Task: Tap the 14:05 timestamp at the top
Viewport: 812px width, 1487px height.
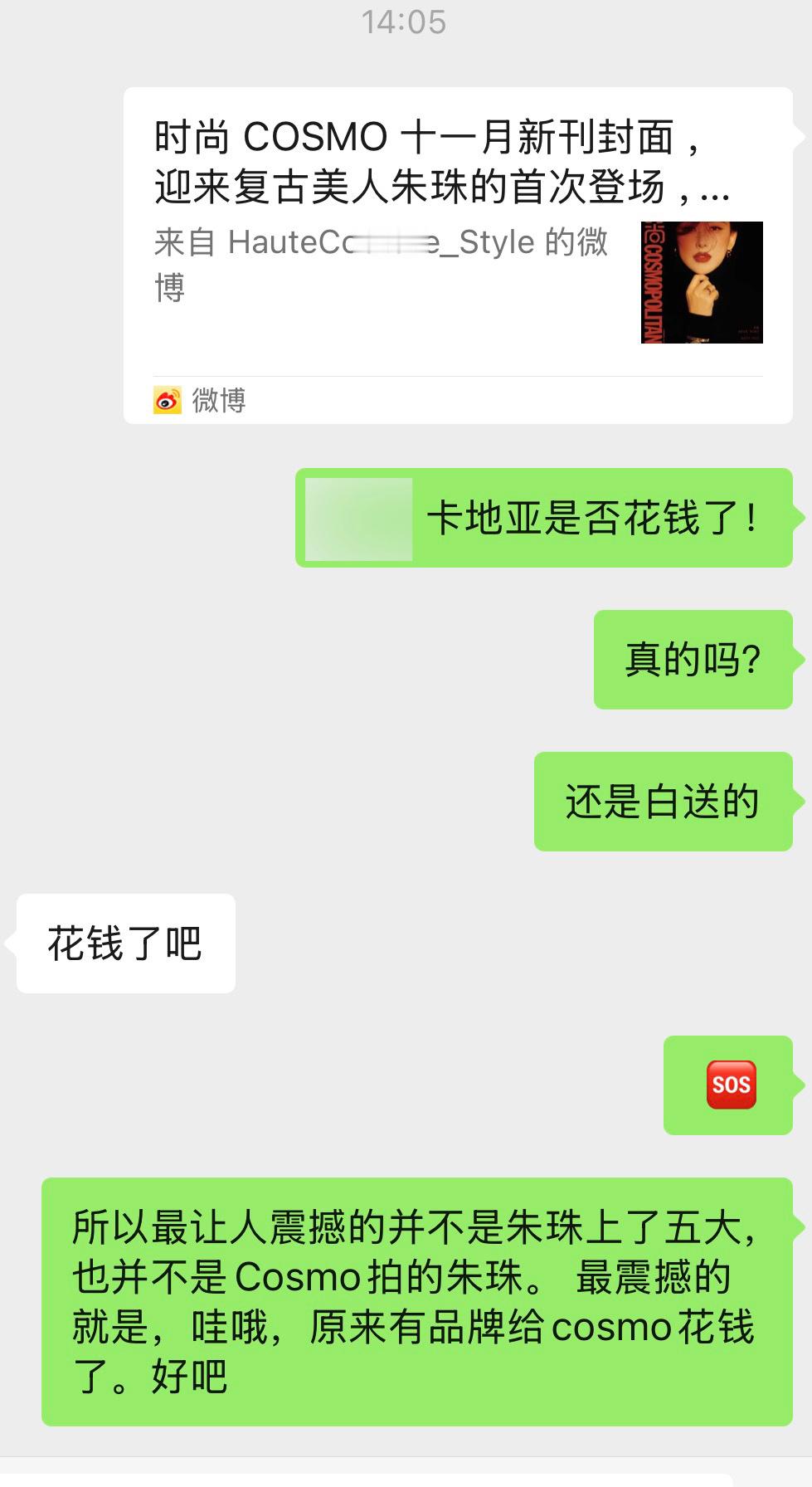Action: 406,23
